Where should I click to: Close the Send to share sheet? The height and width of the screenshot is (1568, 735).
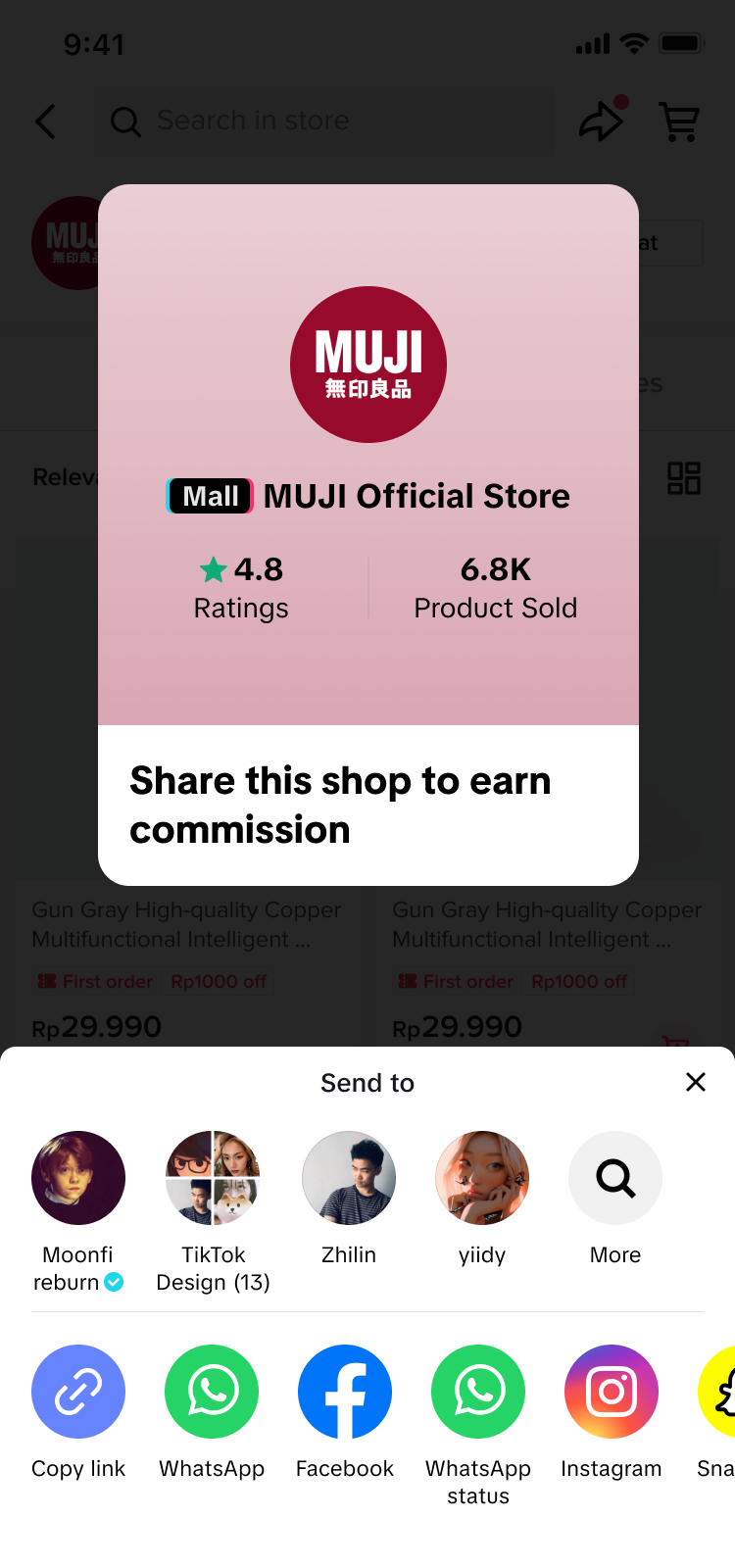pos(696,1082)
